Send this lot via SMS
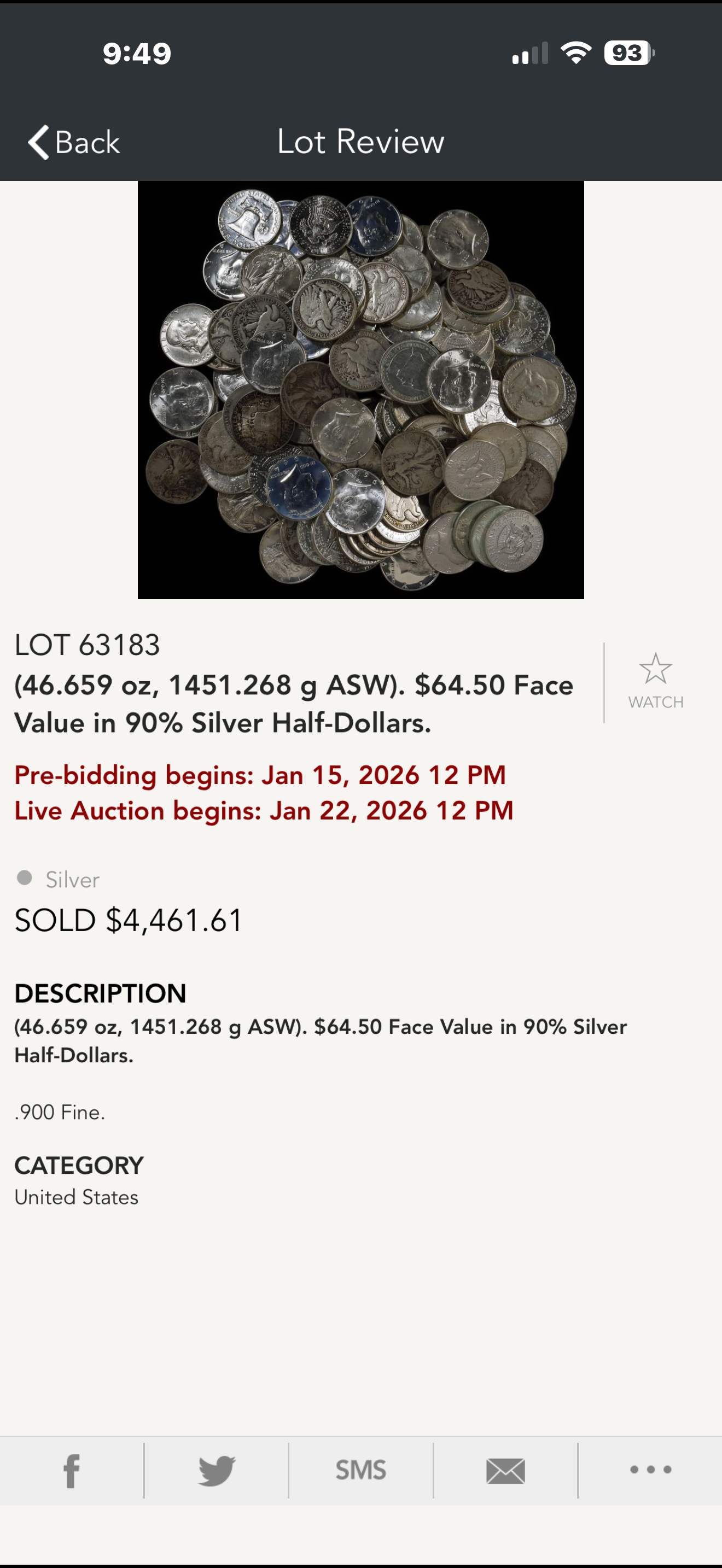Image resolution: width=722 pixels, height=1568 pixels. tap(360, 1470)
